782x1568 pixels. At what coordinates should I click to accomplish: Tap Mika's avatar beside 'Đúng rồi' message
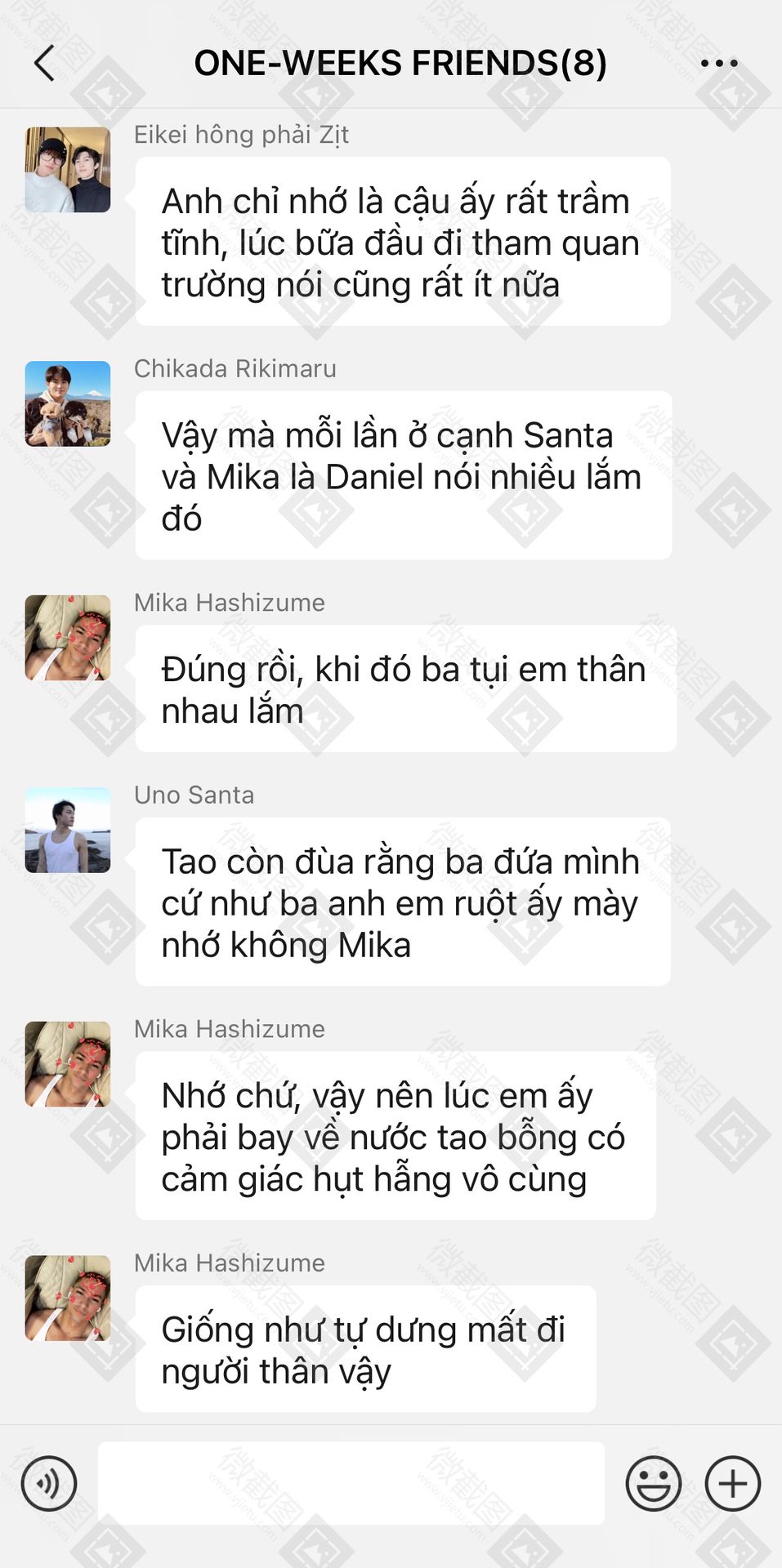tap(68, 638)
